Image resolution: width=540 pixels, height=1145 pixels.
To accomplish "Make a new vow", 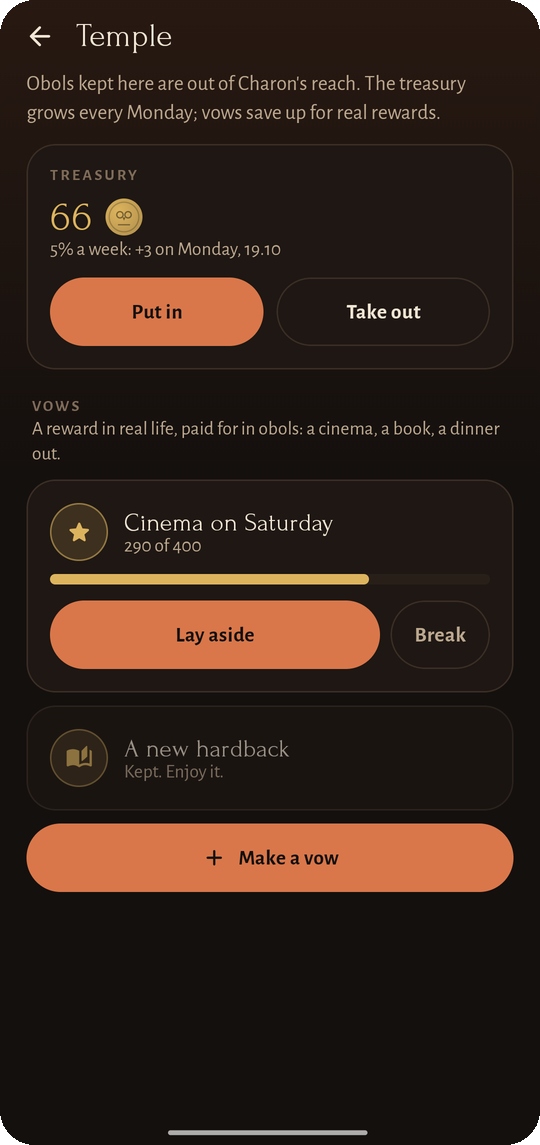I will click(x=270, y=857).
